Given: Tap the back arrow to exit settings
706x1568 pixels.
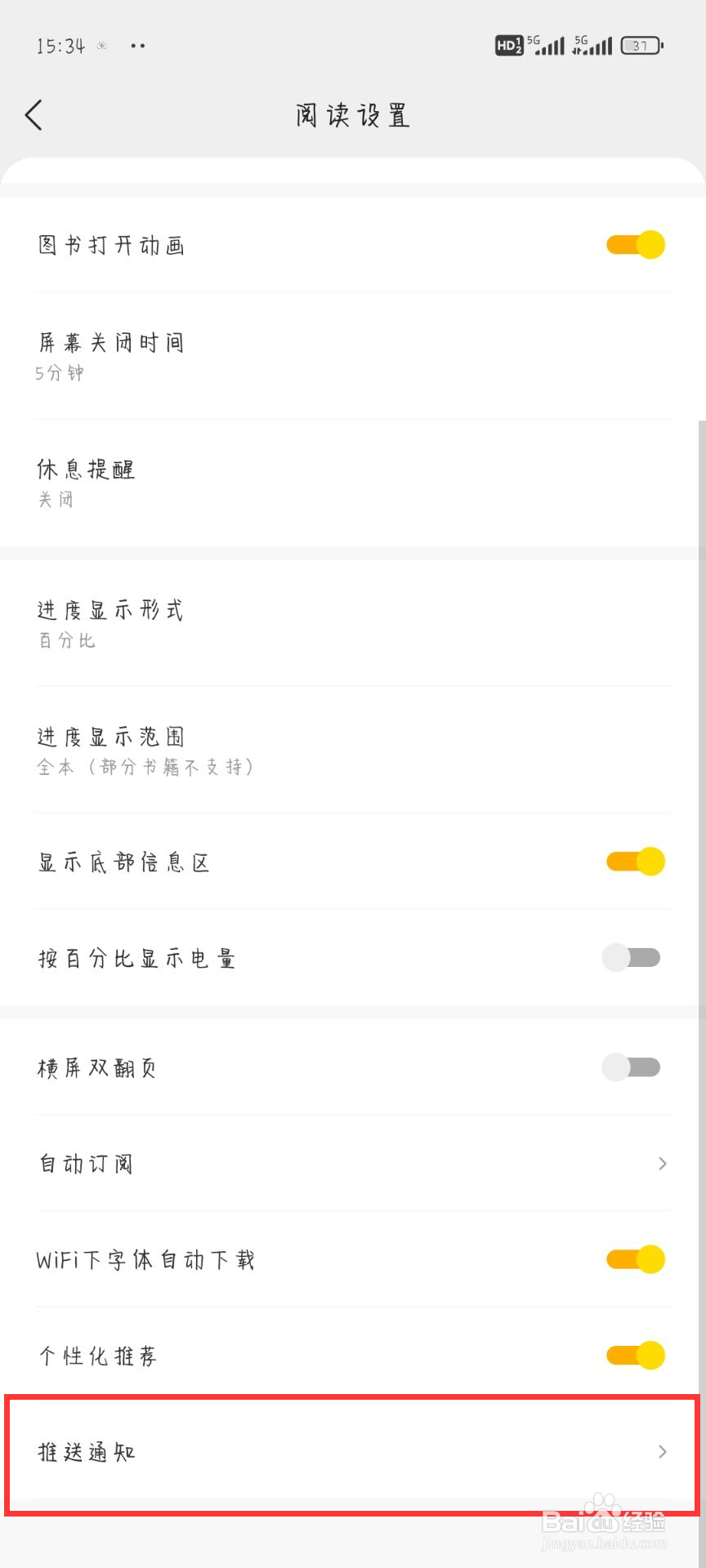Looking at the screenshot, I should coord(33,114).
